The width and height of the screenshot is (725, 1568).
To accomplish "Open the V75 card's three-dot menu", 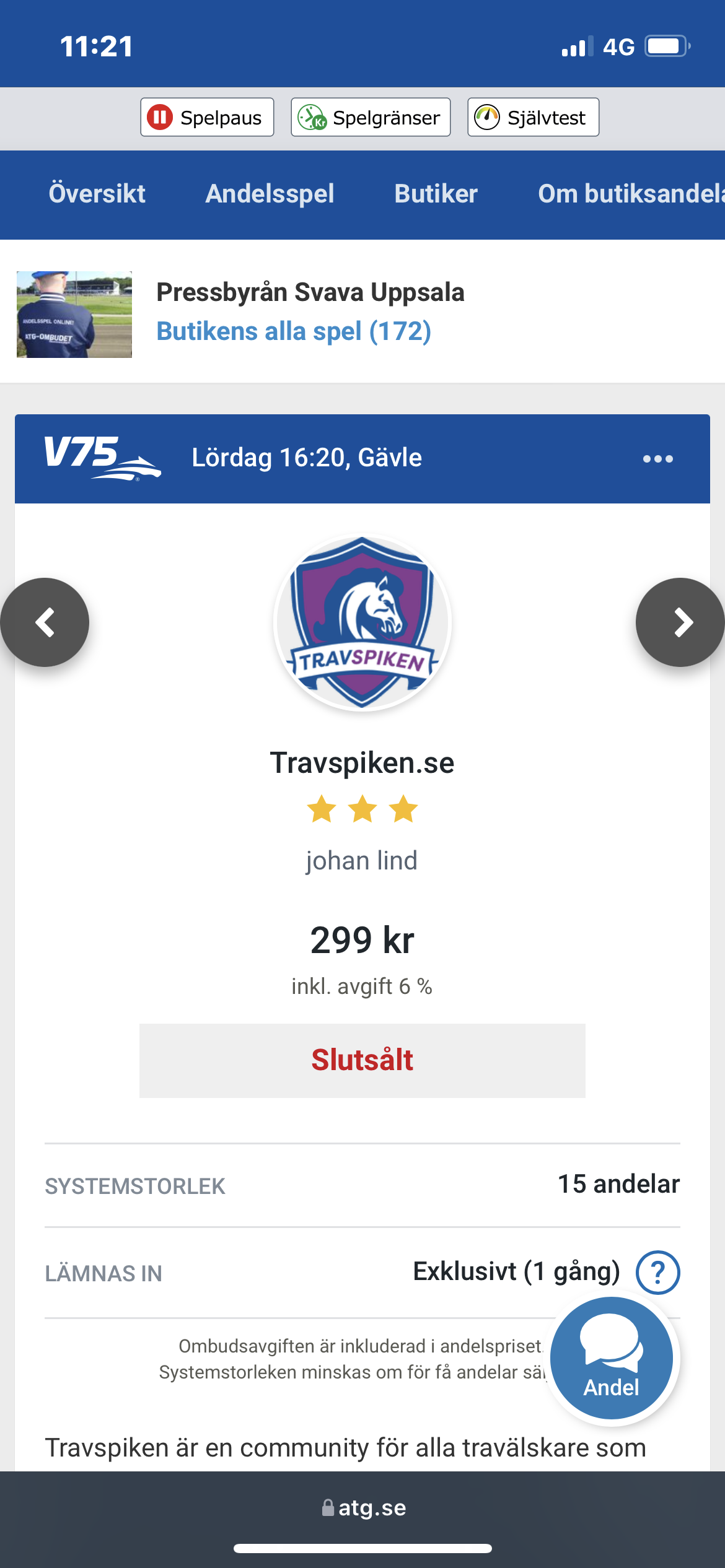I will click(657, 459).
